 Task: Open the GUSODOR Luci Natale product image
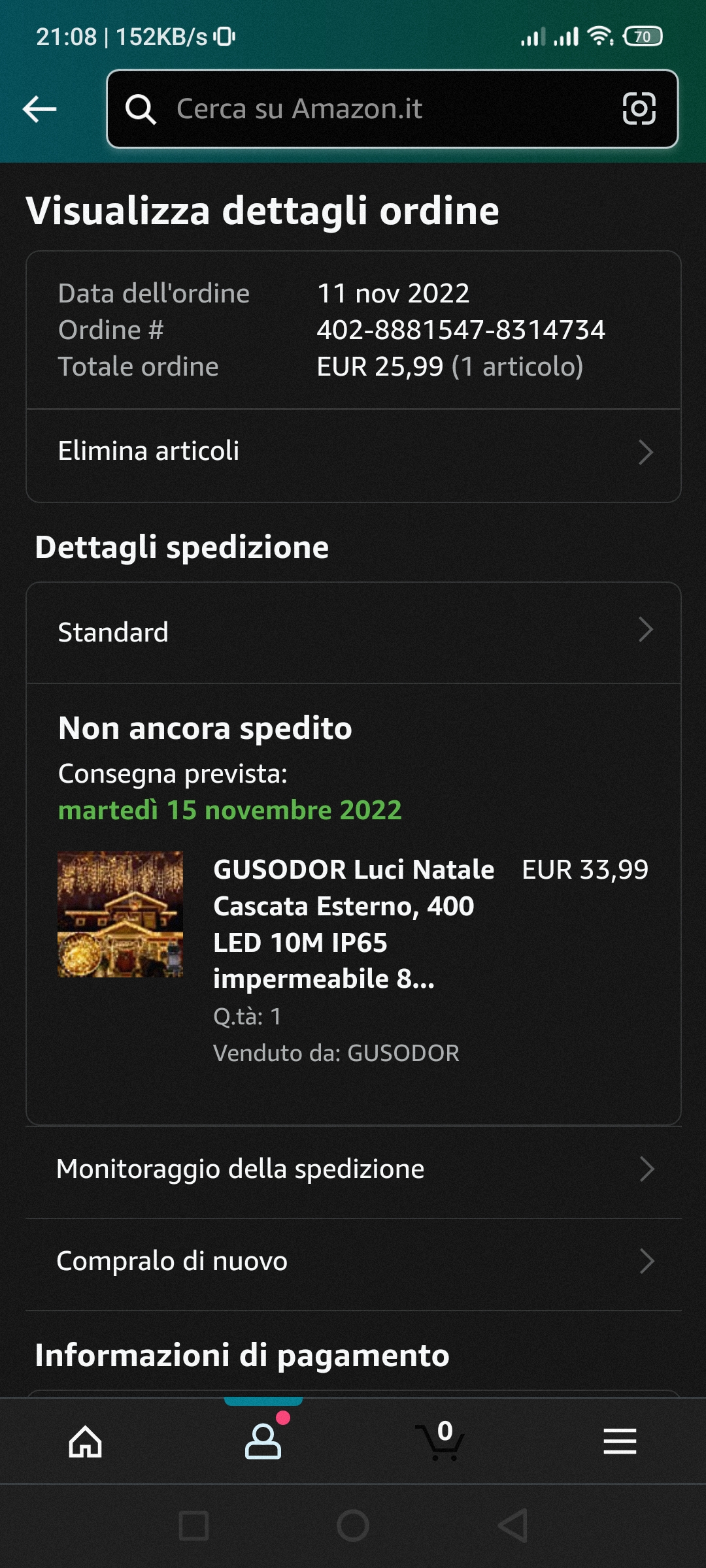[120, 914]
